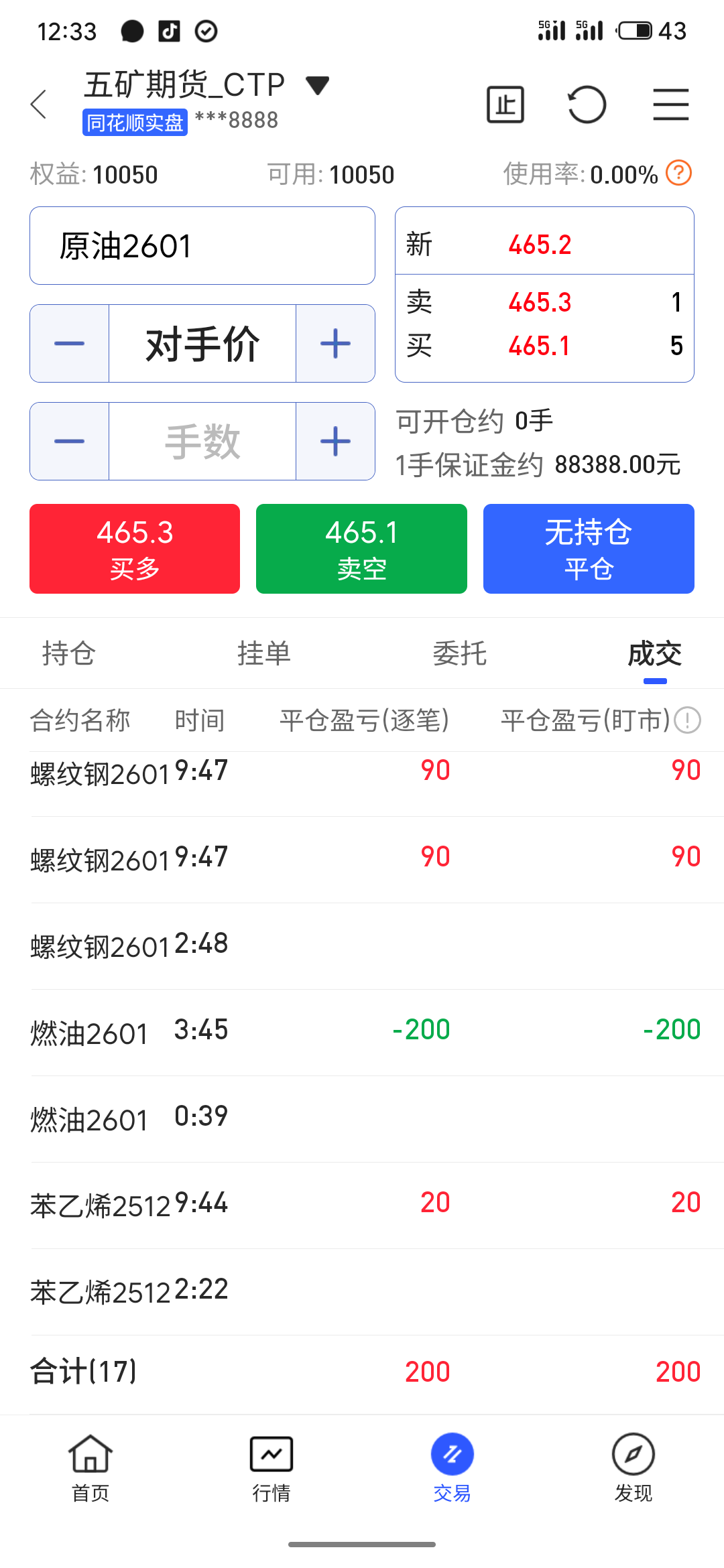
Task: Open the stop-loss (止) order icon
Action: point(505,105)
